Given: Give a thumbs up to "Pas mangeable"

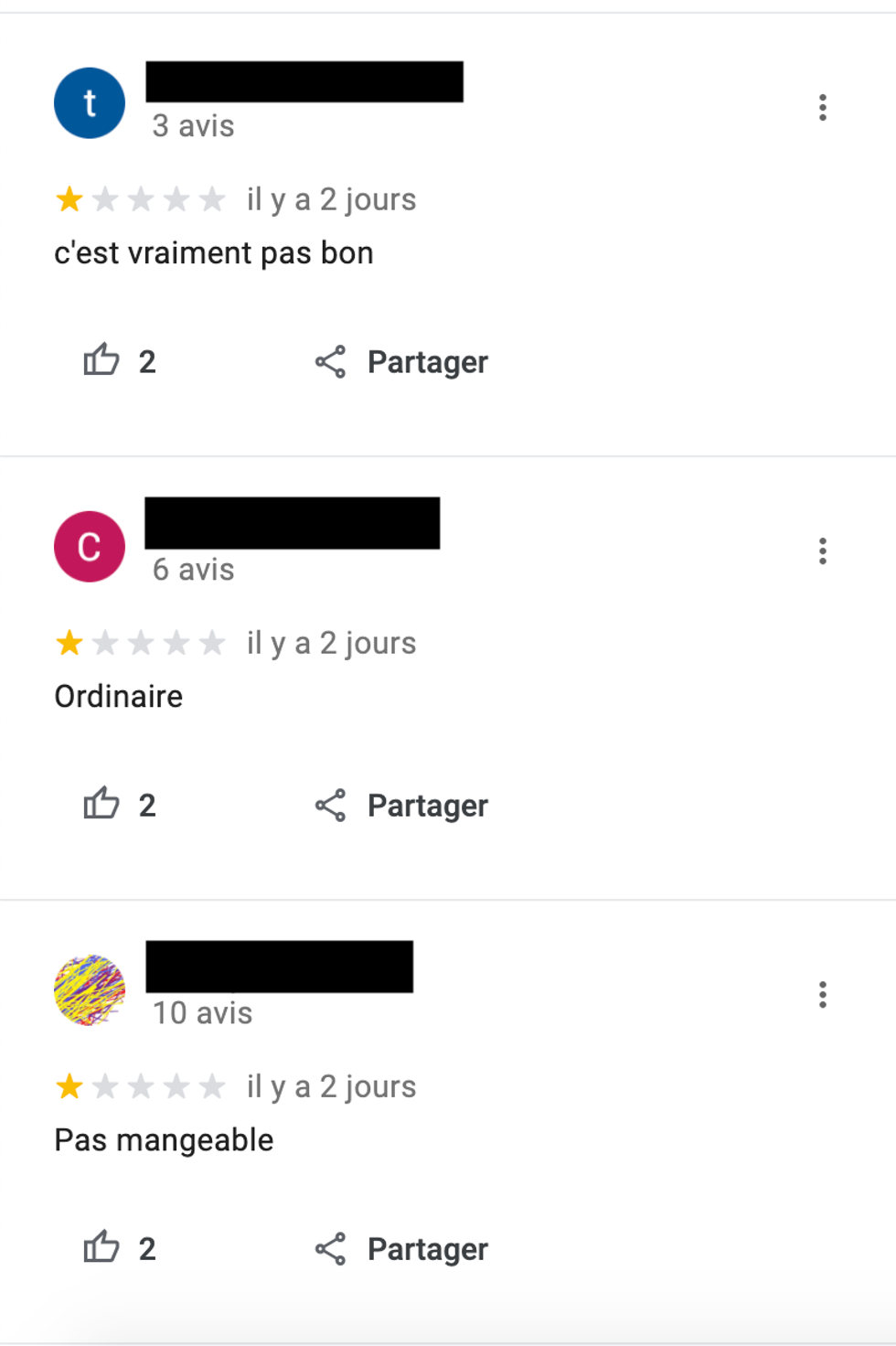Looking at the screenshot, I should (101, 1248).
